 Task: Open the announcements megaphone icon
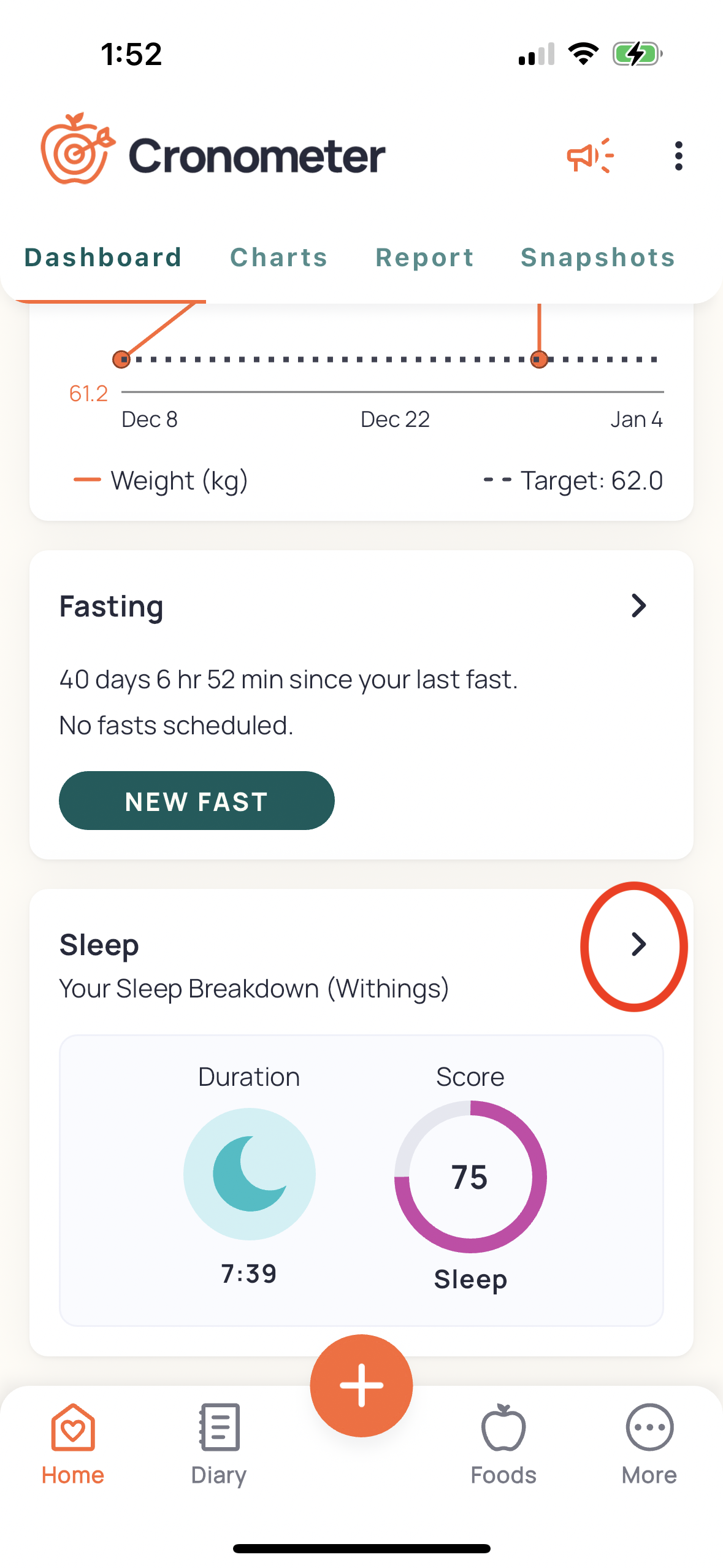(x=590, y=156)
